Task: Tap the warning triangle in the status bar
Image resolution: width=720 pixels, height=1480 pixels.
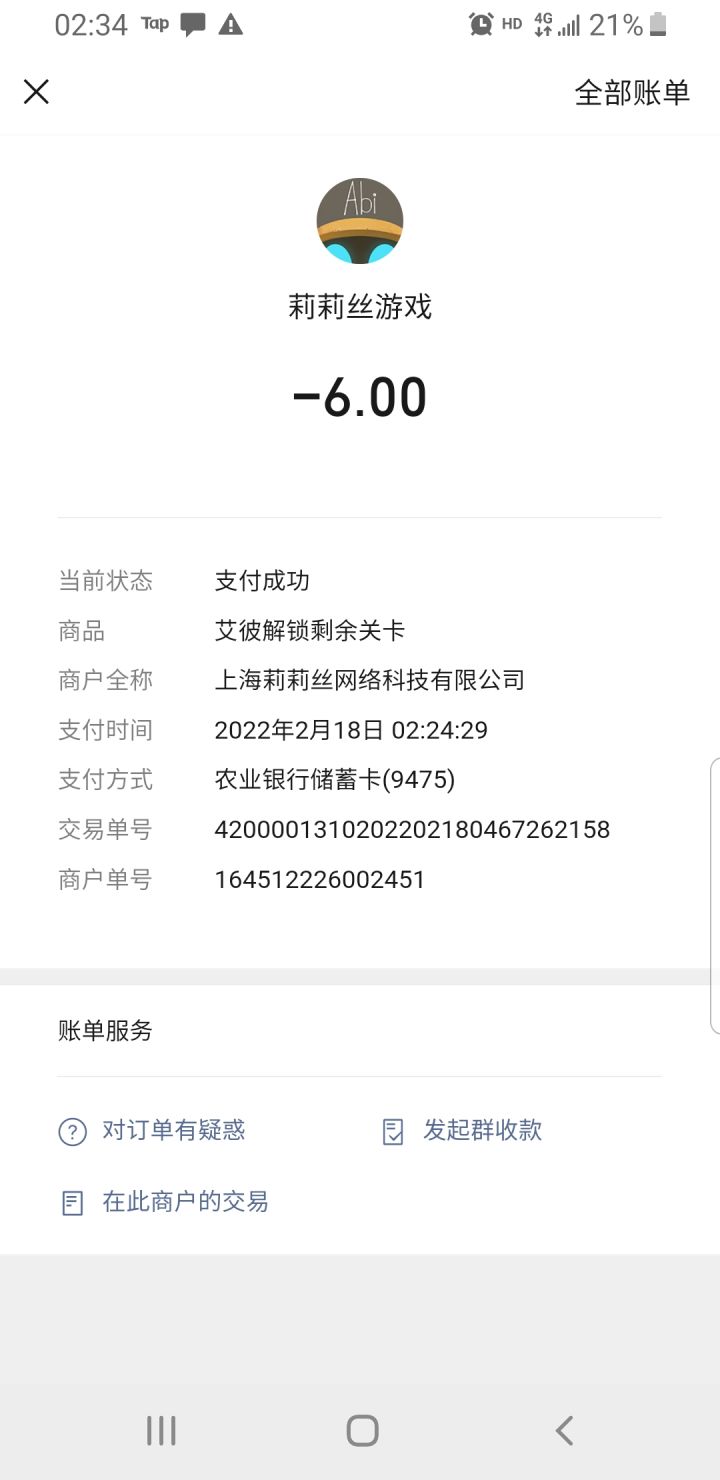Action: (231, 24)
